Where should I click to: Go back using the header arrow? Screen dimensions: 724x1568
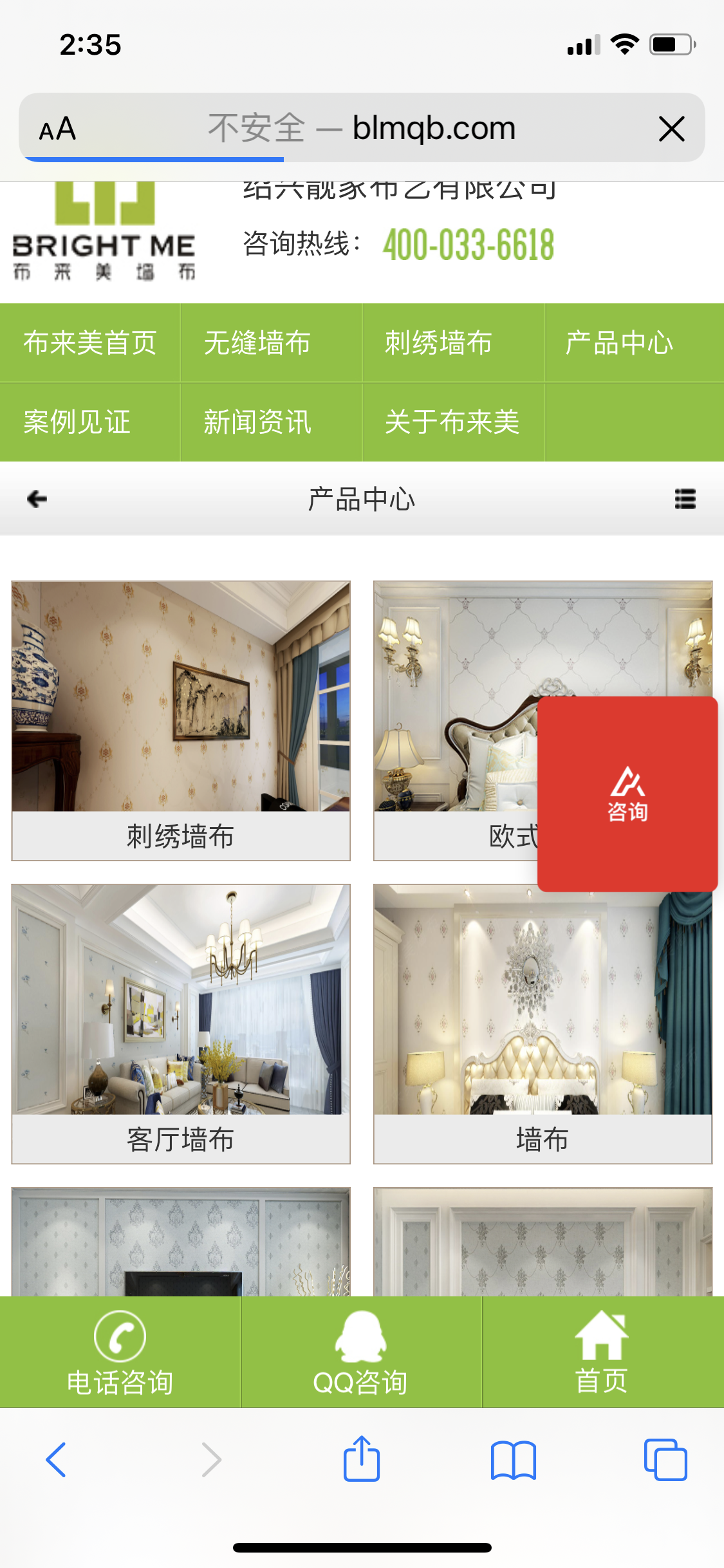click(x=37, y=499)
